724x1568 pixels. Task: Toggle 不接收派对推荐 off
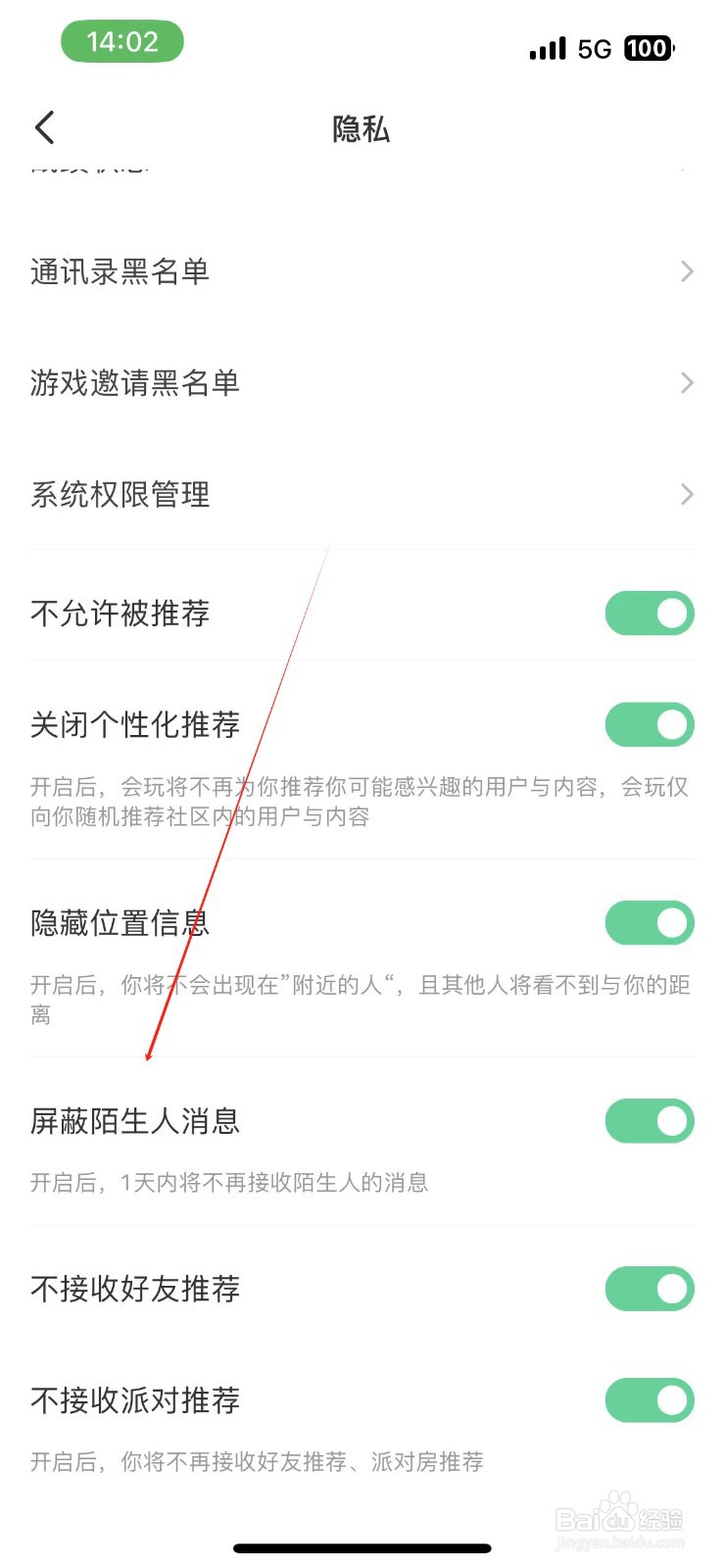click(649, 1400)
